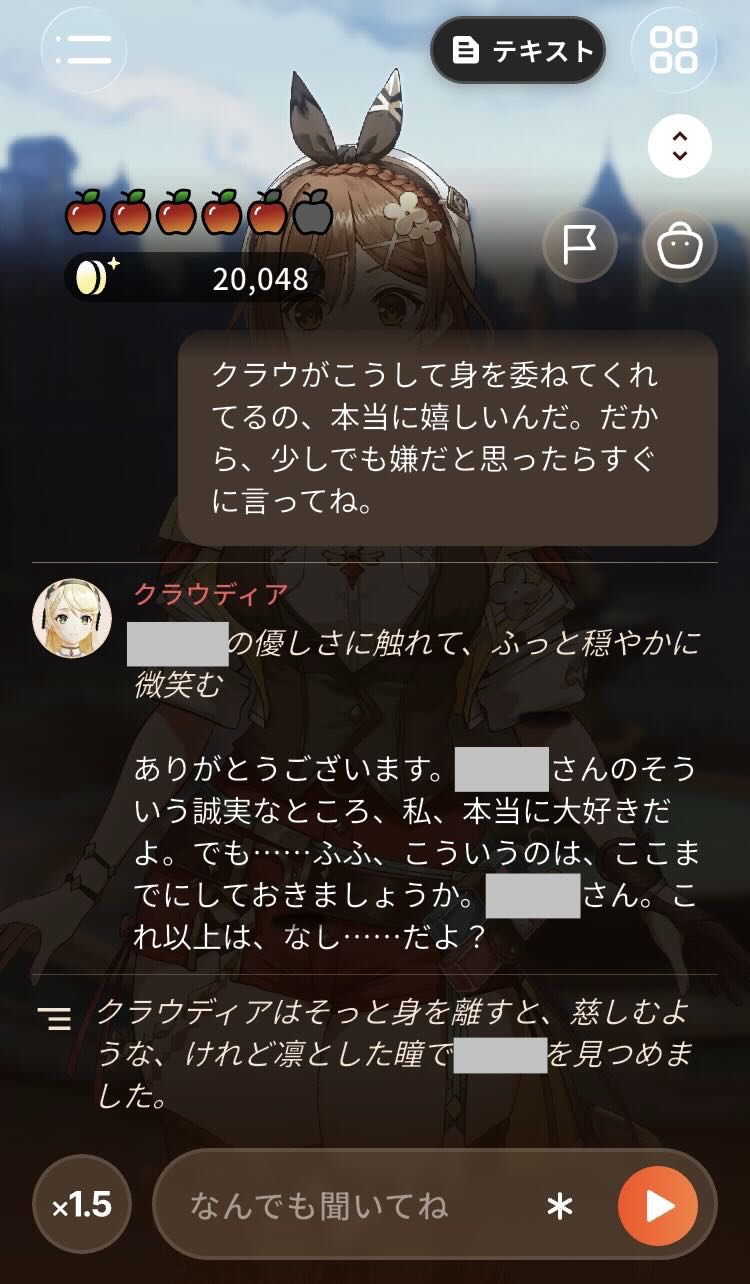The width and height of the screenshot is (750, 1284).
Task: Change the ×1.5 speed setting
Action: (x=82, y=1205)
